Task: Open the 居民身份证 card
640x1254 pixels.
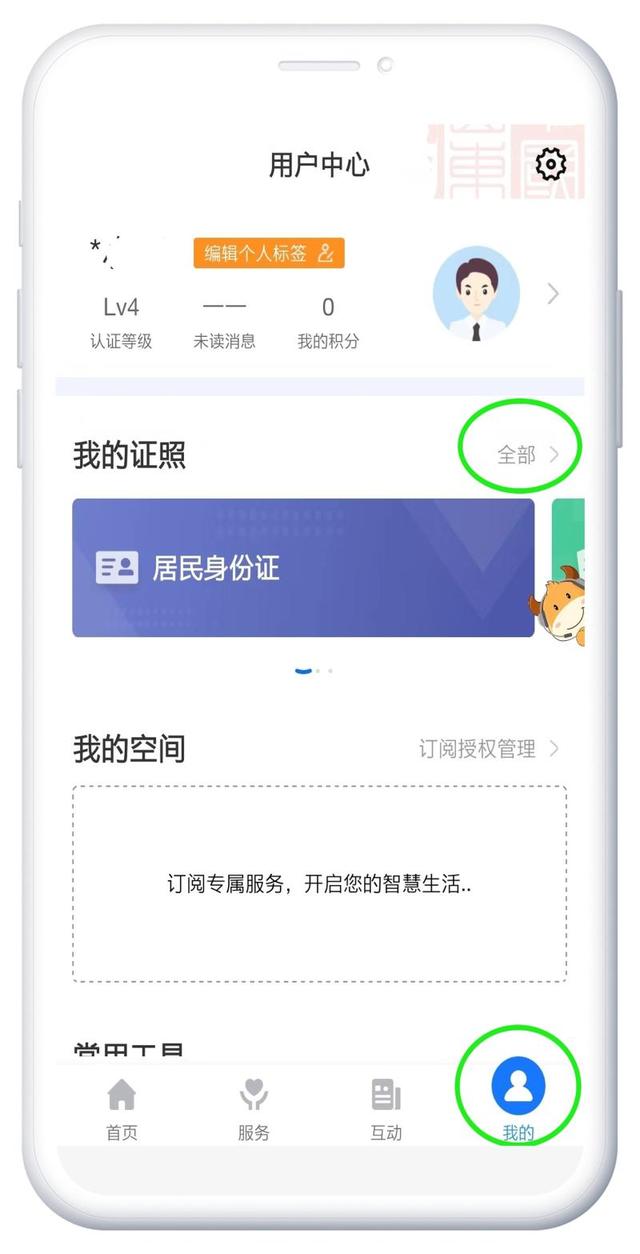Action: pos(303,568)
